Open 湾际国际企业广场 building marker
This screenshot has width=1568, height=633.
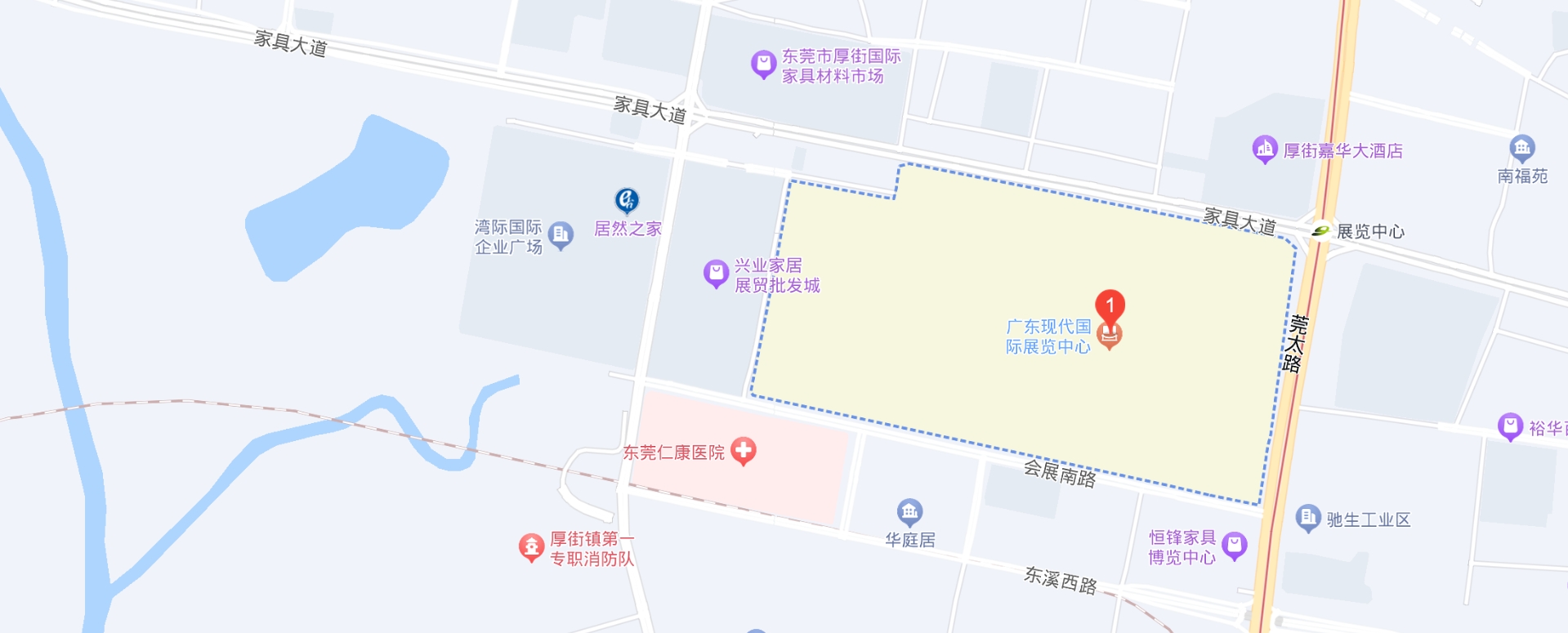point(561,235)
